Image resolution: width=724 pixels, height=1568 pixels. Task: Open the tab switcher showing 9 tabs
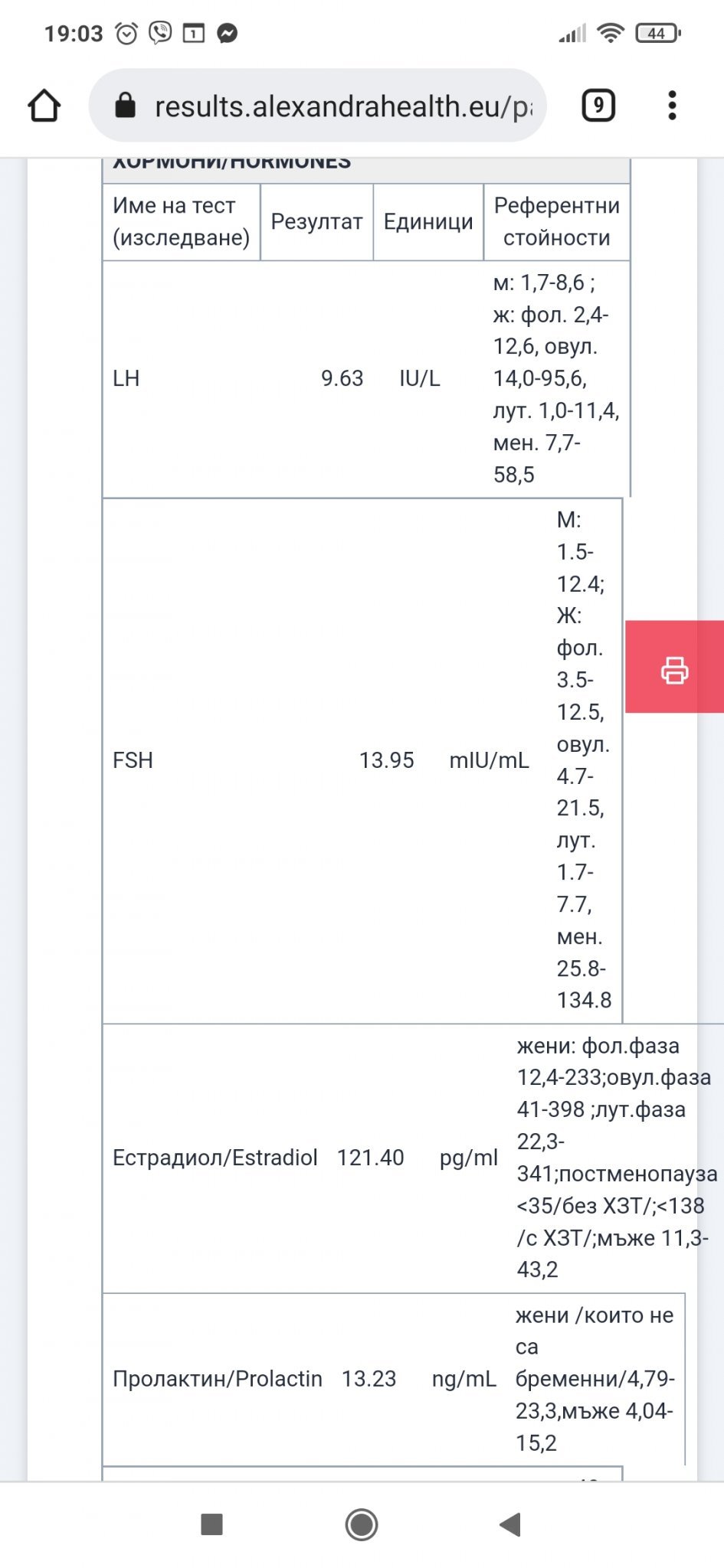click(x=598, y=106)
